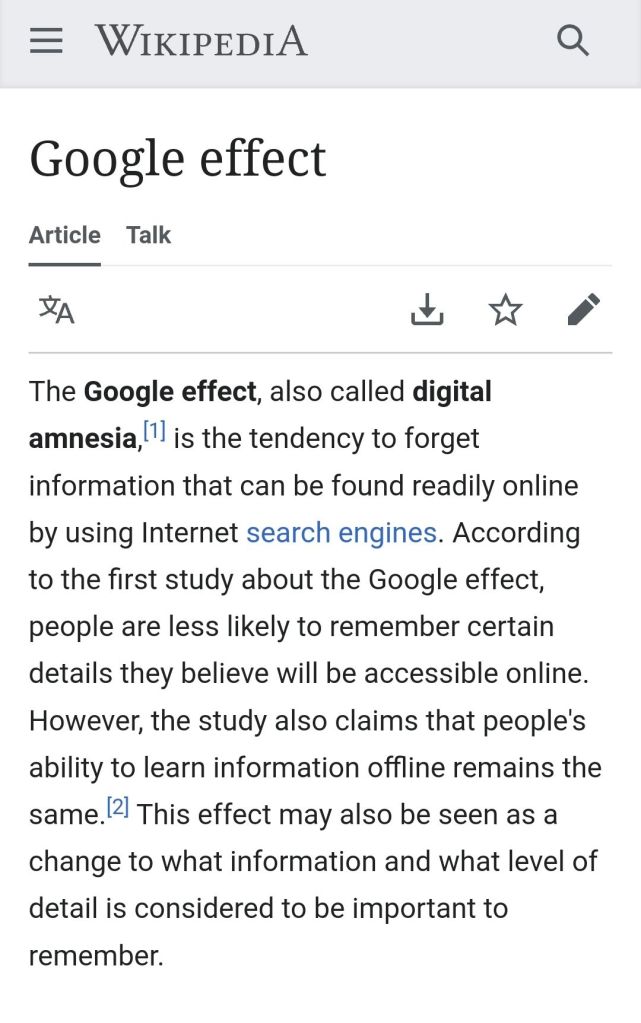The width and height of the screenshot is (641, 1023).
Task: Switch to the Talk tab
Action: [x=148, y=235]
